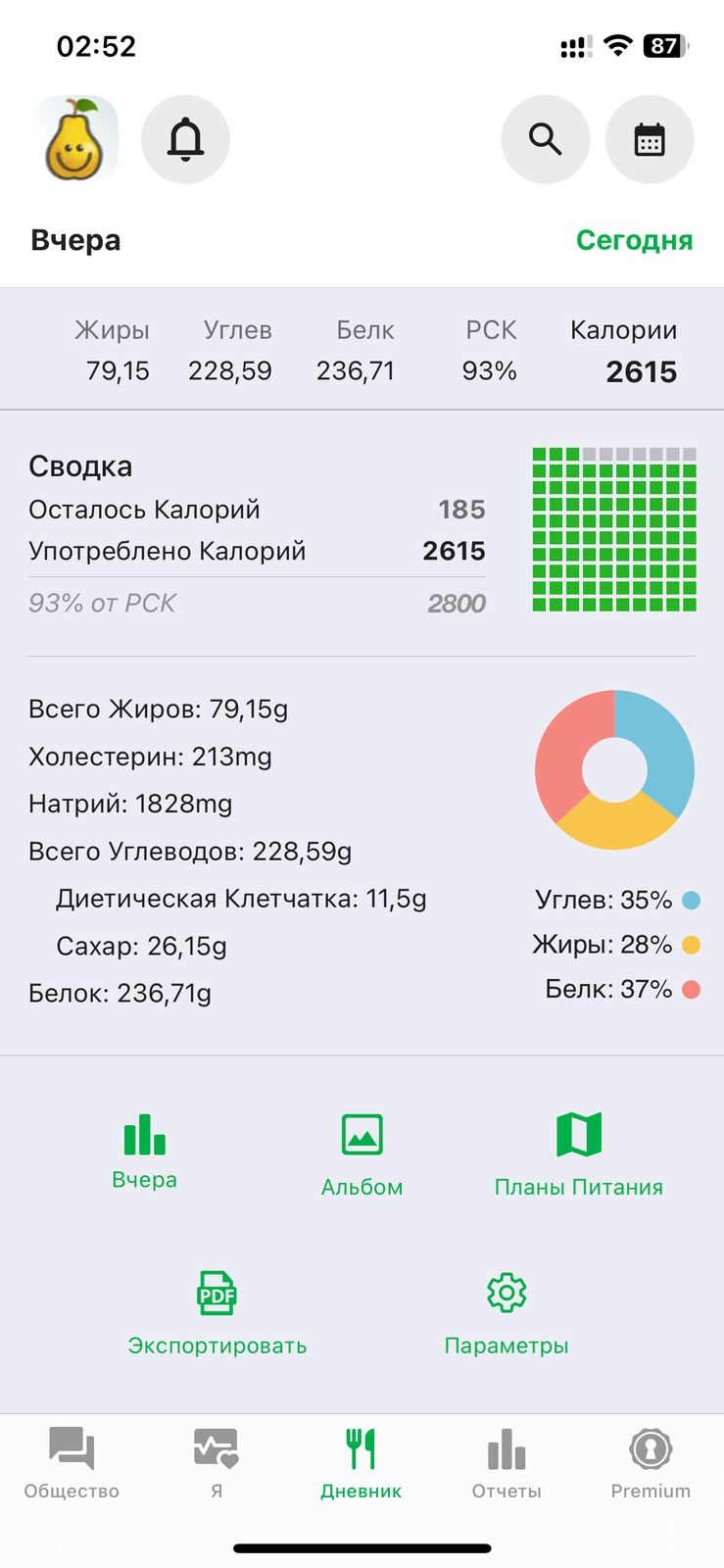Open the calendar picker

[x=650, y=139]
